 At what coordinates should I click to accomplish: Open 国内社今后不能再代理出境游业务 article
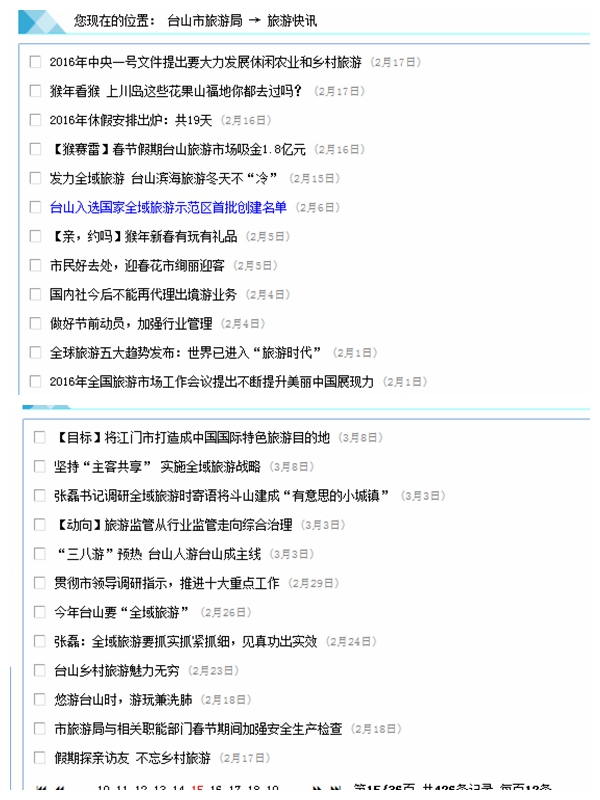[x=143, y=294]
